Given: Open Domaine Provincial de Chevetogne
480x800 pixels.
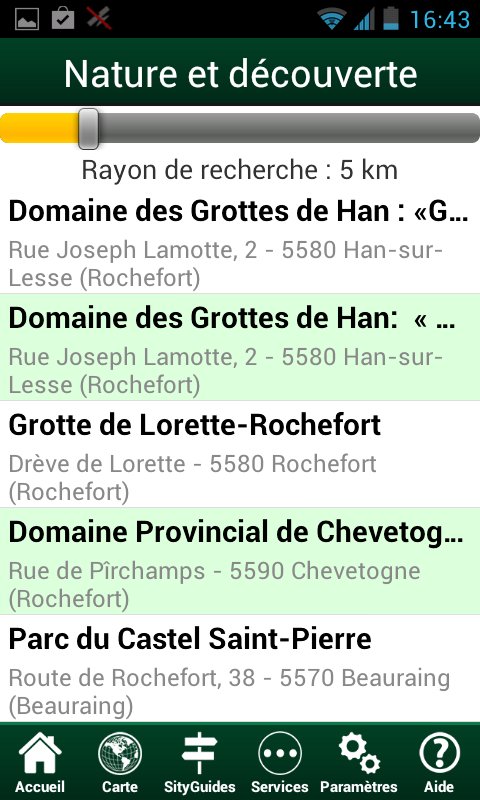Looking at the screenshot, I should click(x=240, y=561).
